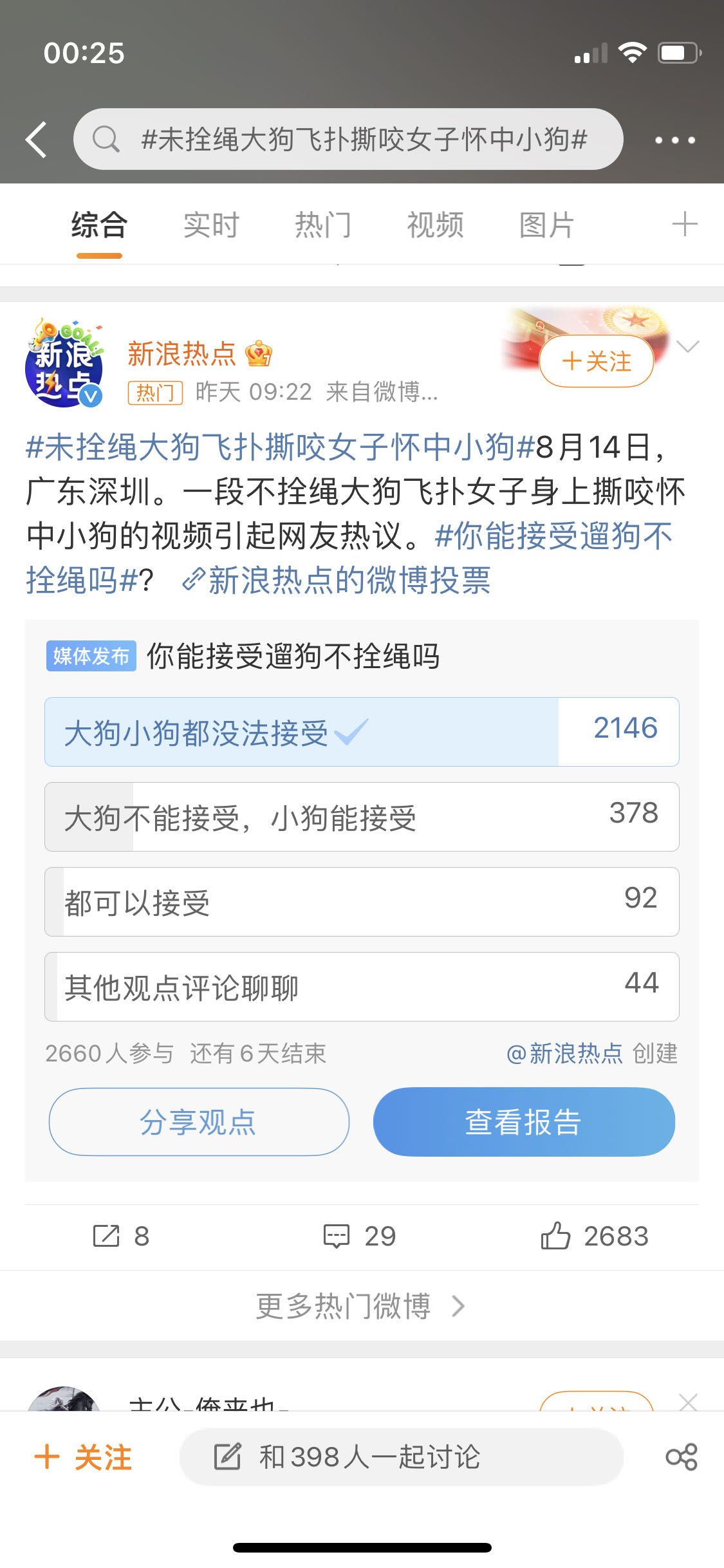Select poll option 大狗不能接受，小狗能接受
The width and height of the screenshot is (724, 1568).
pos(362,817)
